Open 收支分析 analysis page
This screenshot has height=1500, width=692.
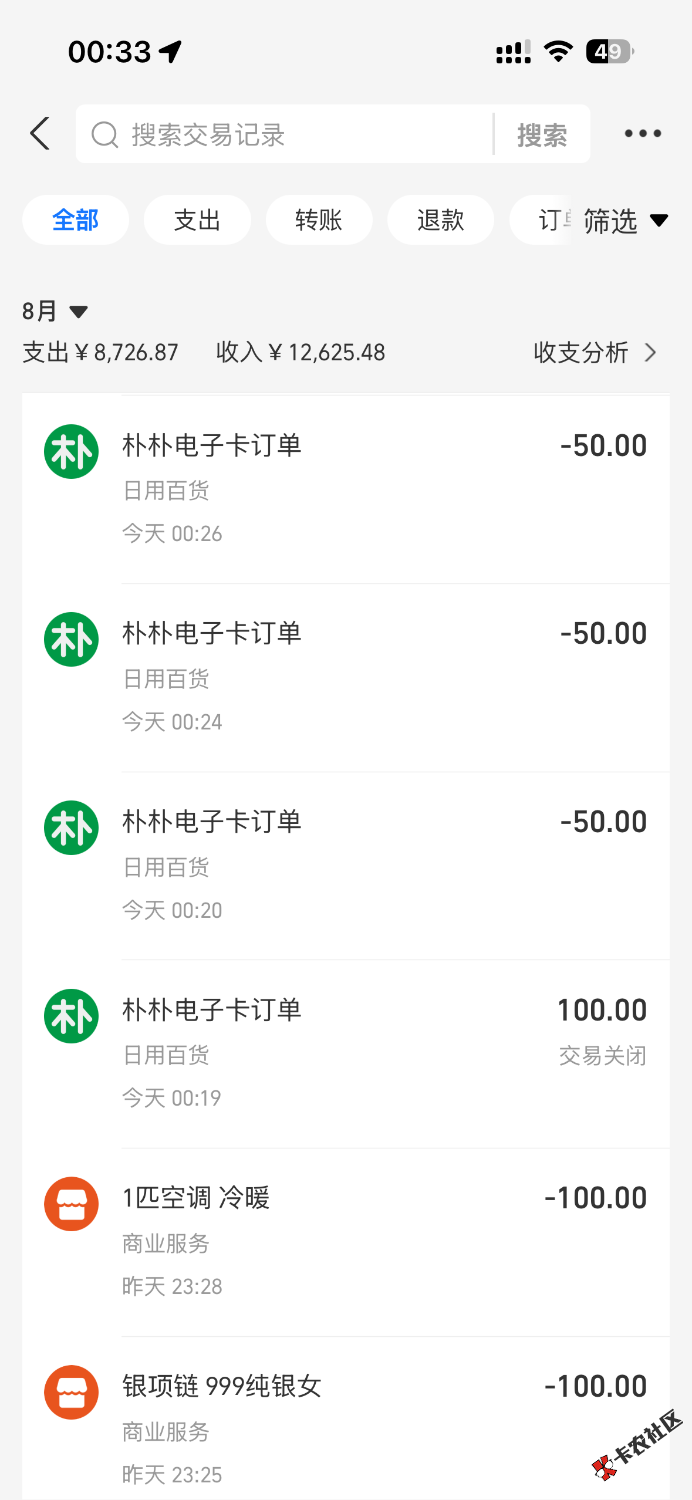click(595, 352)
